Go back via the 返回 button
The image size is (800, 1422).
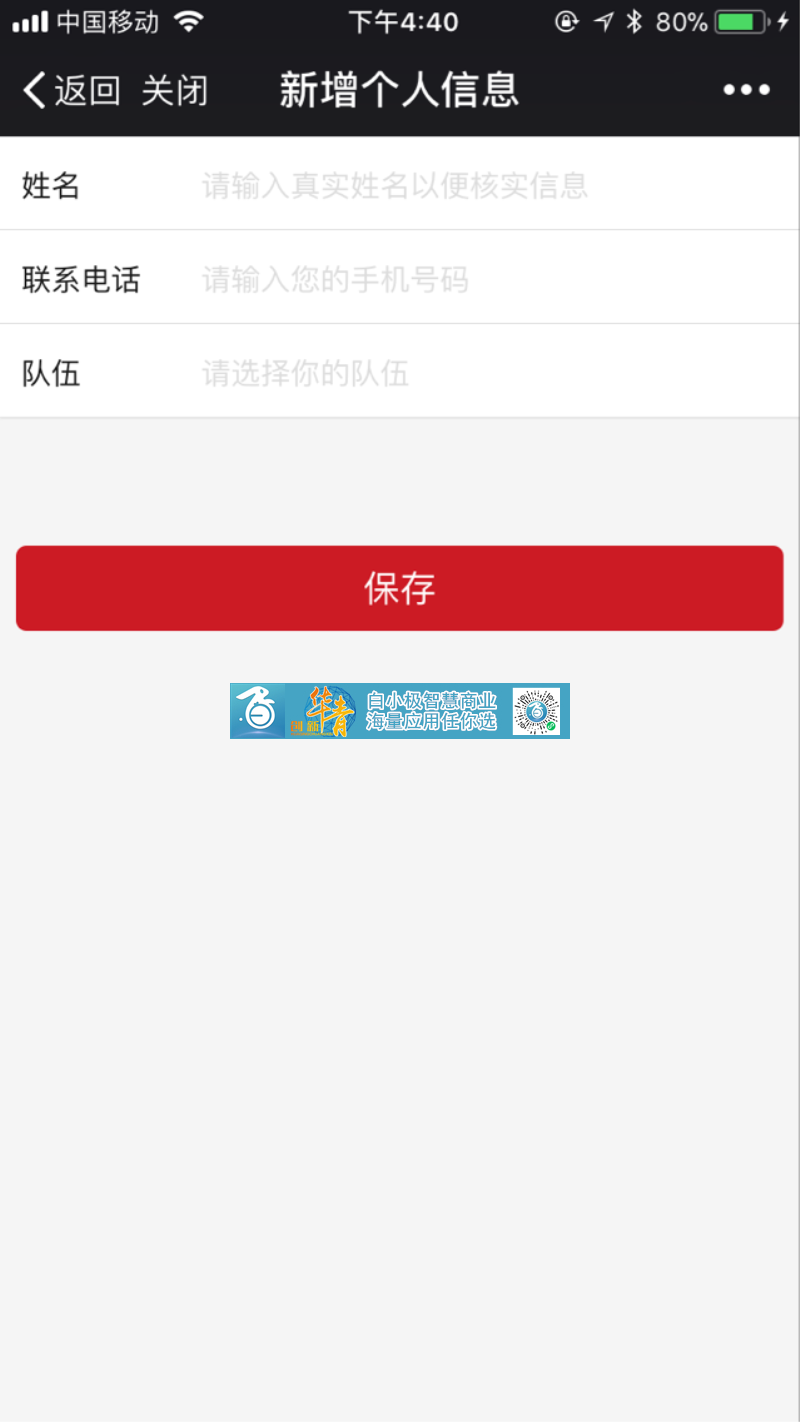click(70, 91)
